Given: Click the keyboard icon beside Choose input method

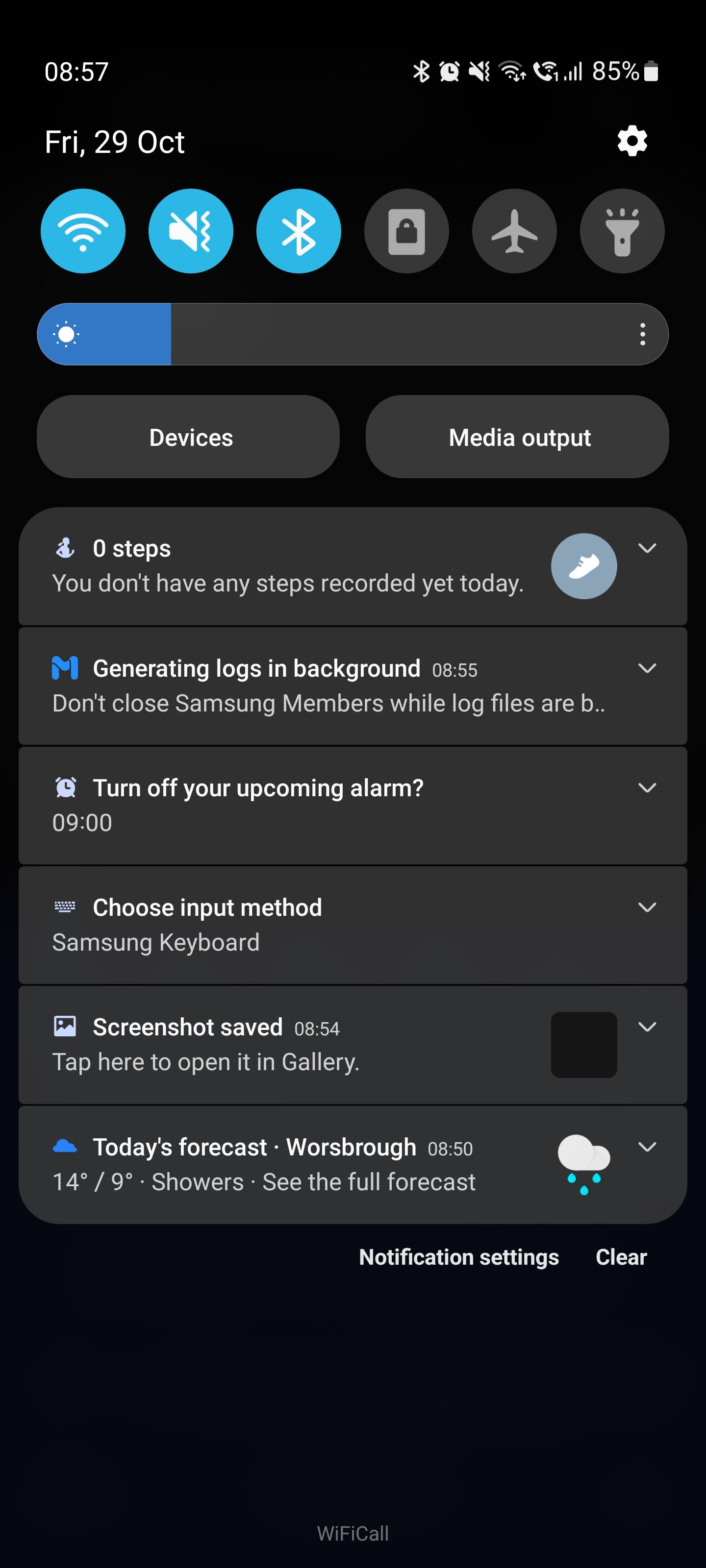Looking at the screenshot, I should tap(66, 906).
